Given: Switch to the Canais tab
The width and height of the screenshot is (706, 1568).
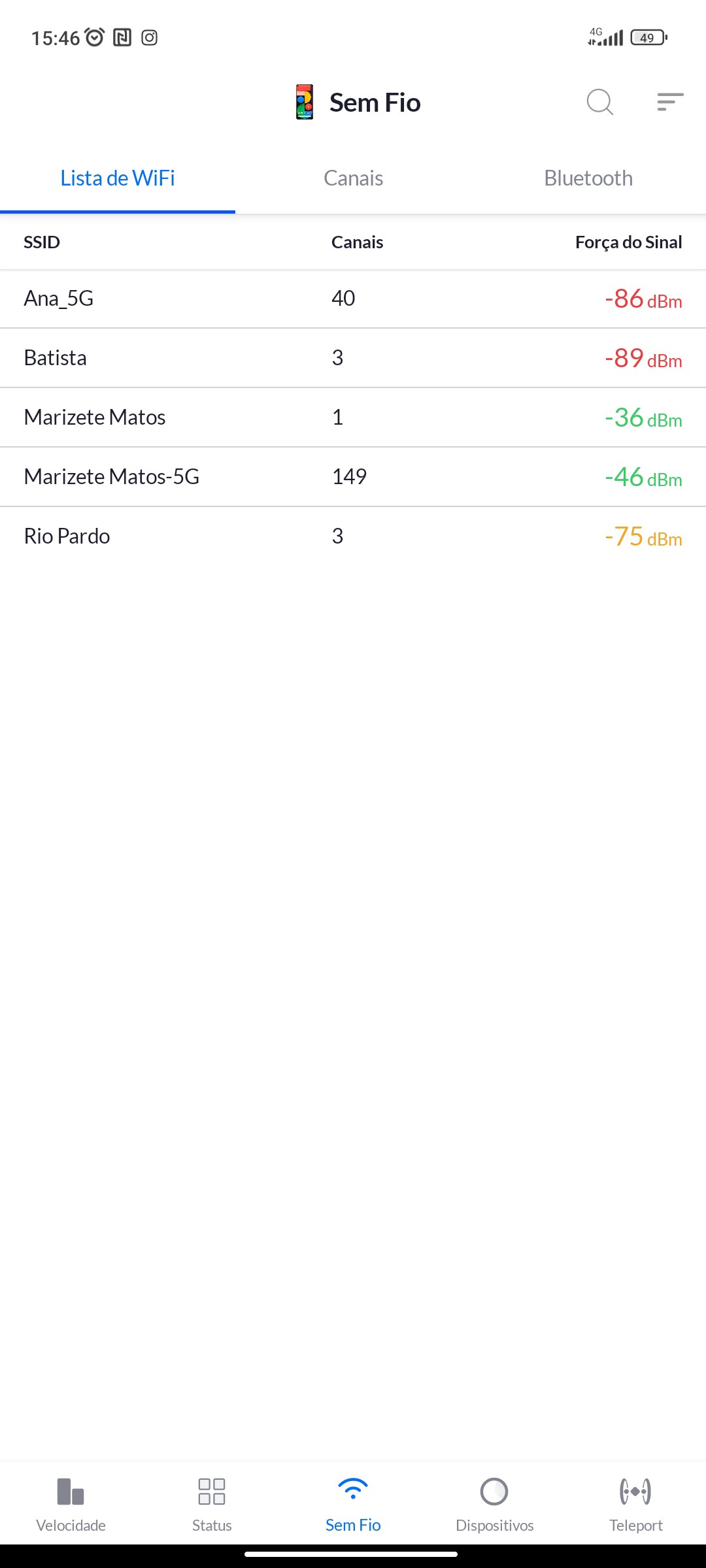Looking at the screenshot, I should click(353, 178).
